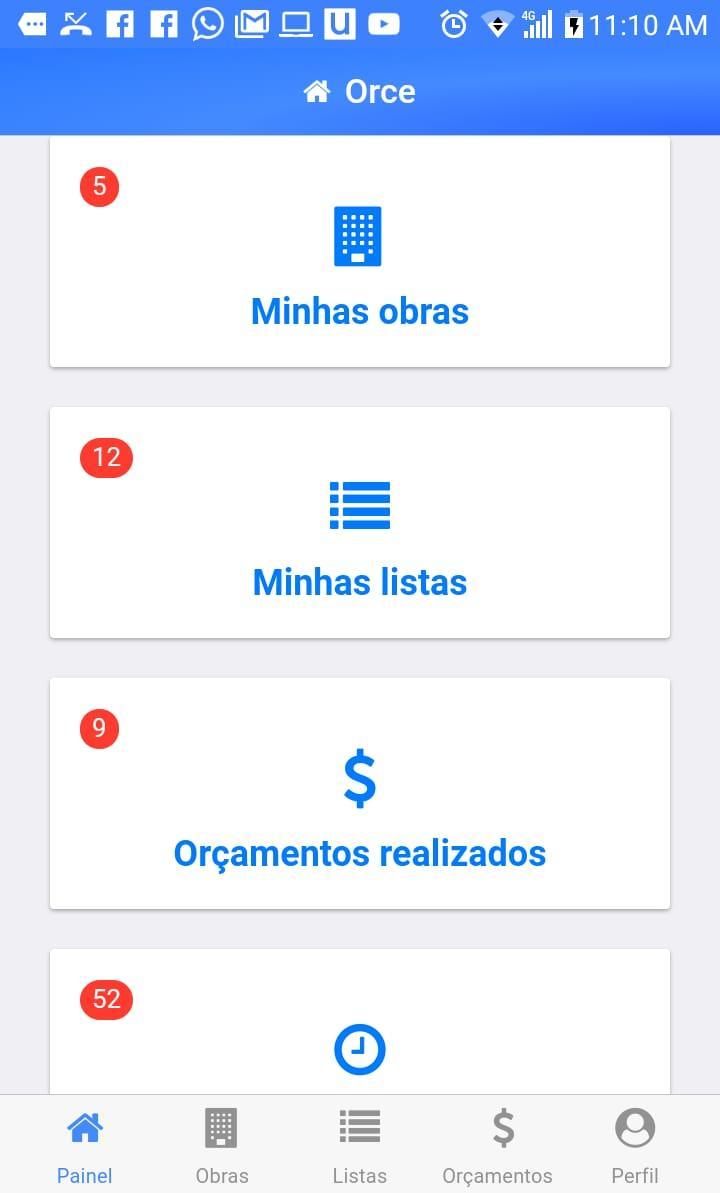Go to the Listas tab
Screen dimensions: 720x1193
pyautogui.click(x=359, y=1146)
